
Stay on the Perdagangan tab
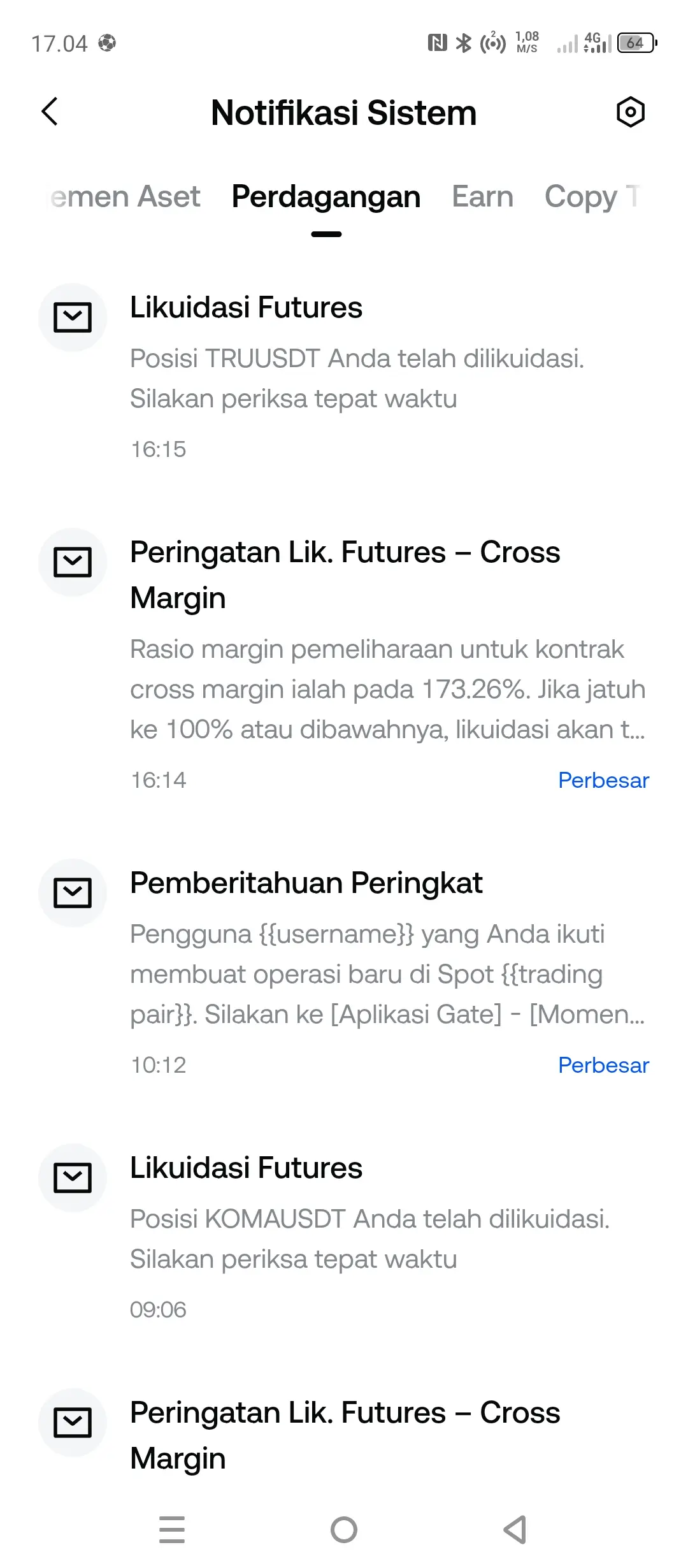pyautogui.click(x=326, y=196)
